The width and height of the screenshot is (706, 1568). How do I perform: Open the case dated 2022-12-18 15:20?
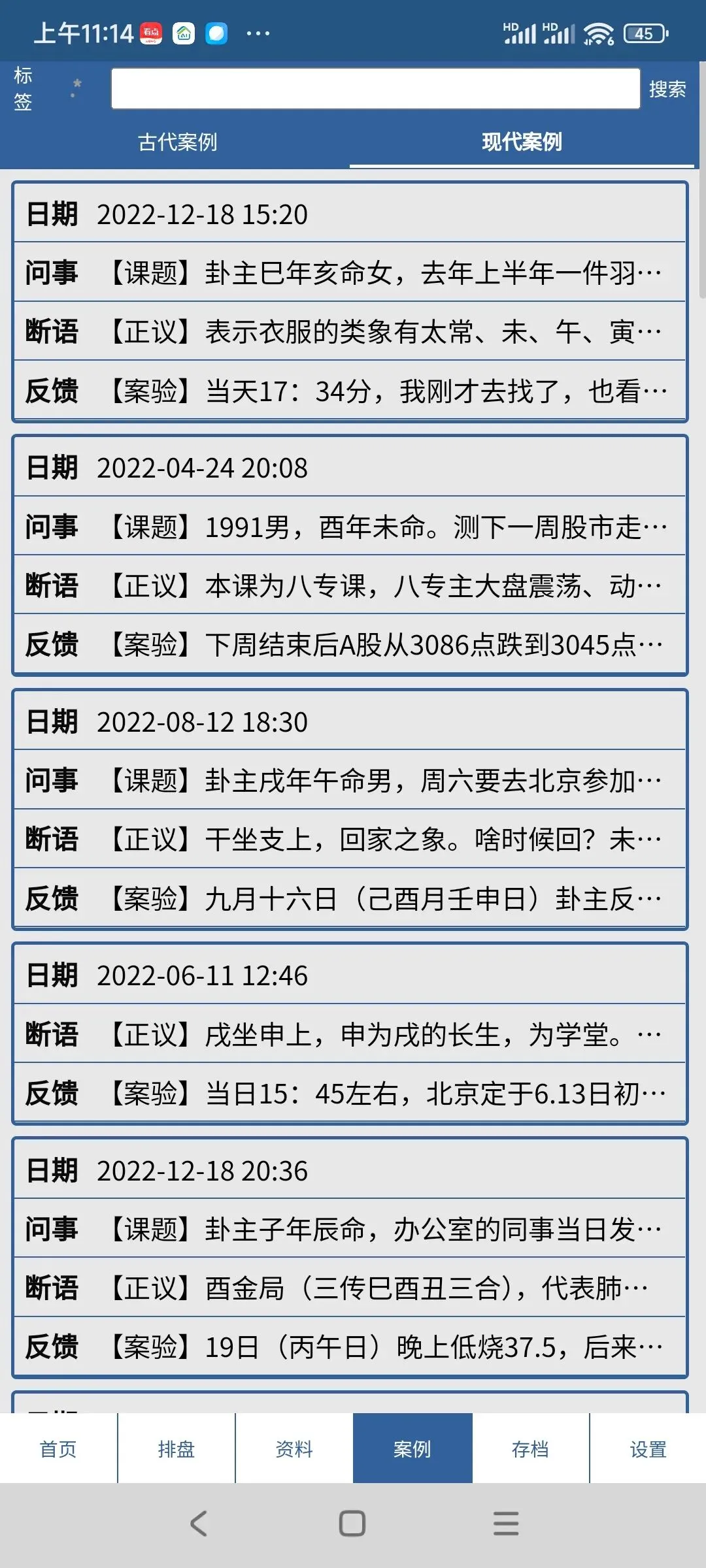tap(350, 302)
